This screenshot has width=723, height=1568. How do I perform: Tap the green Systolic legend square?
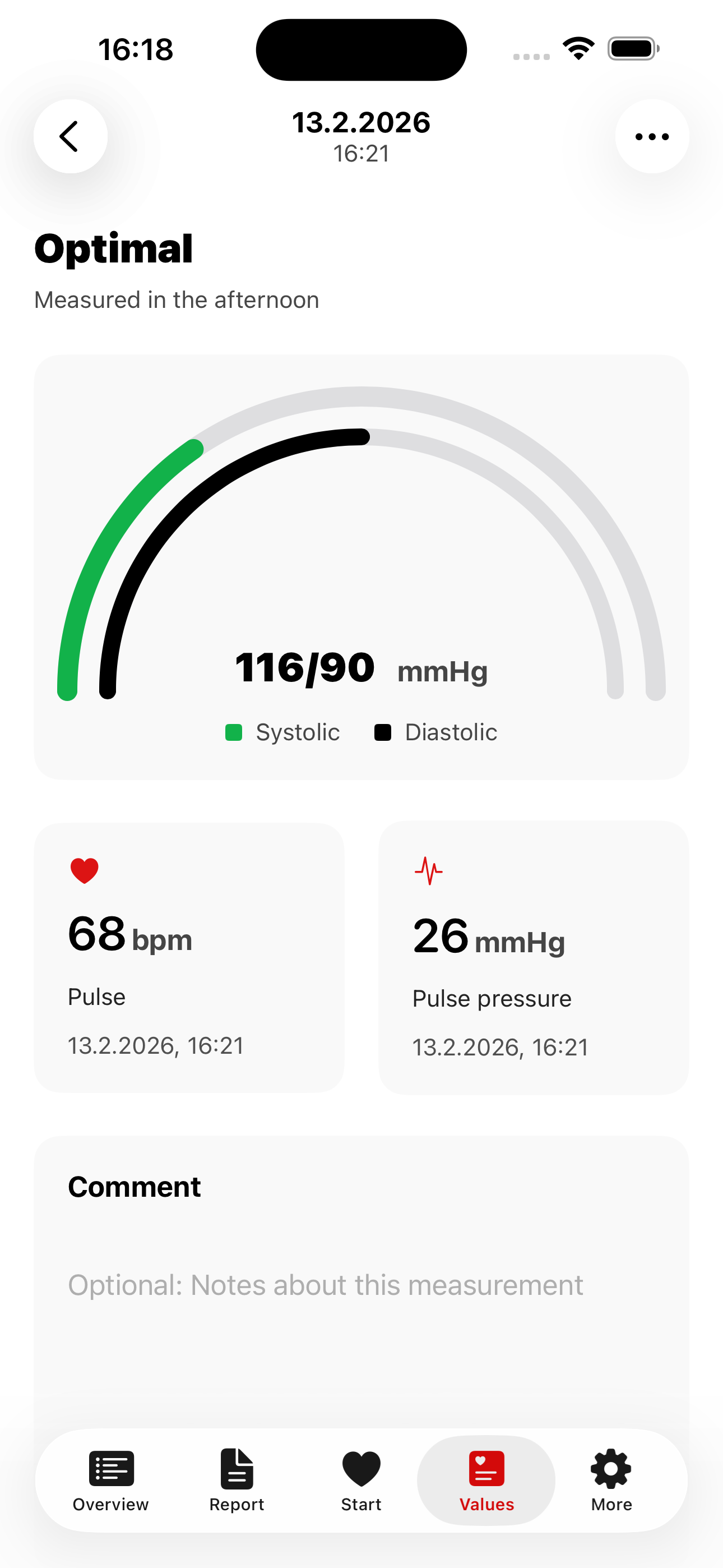point(234,732)
